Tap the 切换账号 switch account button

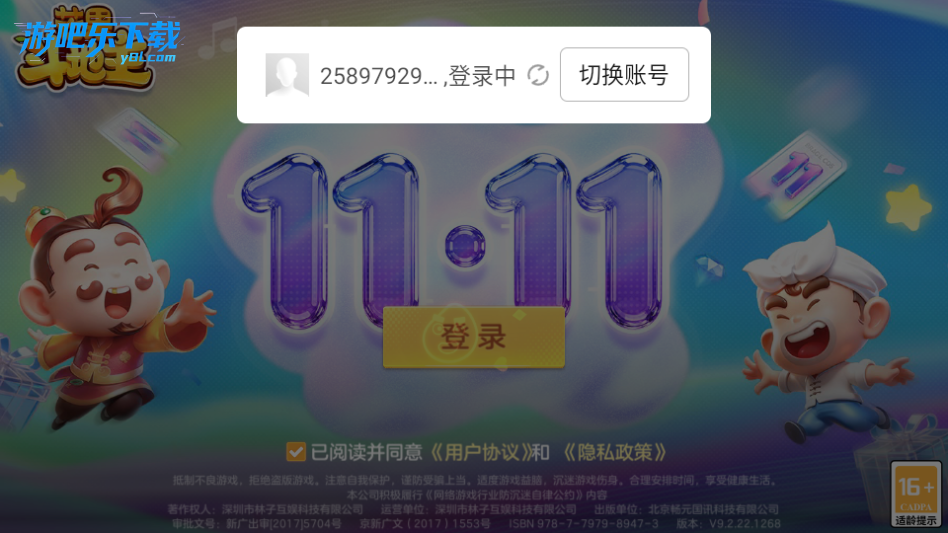(x=624, y=75)
